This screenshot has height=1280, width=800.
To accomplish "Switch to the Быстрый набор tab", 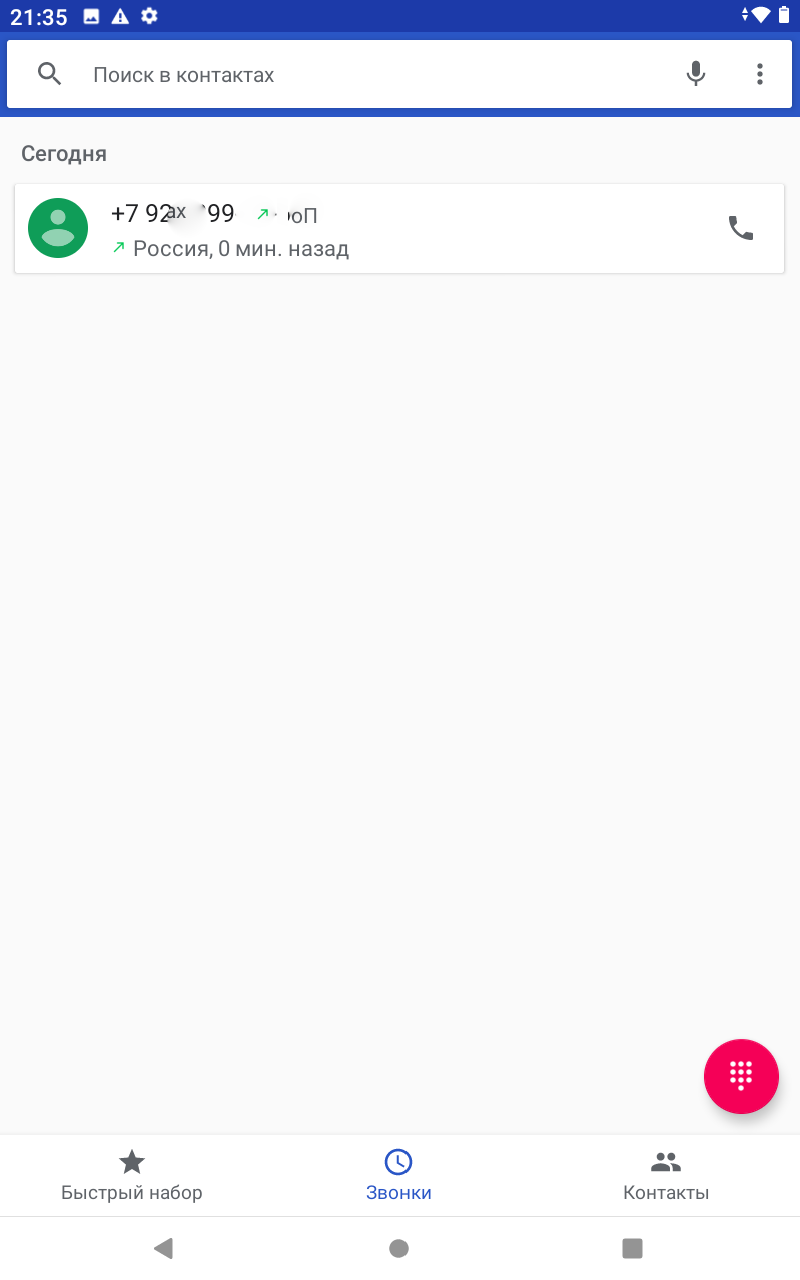I will tap(132, 1176).
